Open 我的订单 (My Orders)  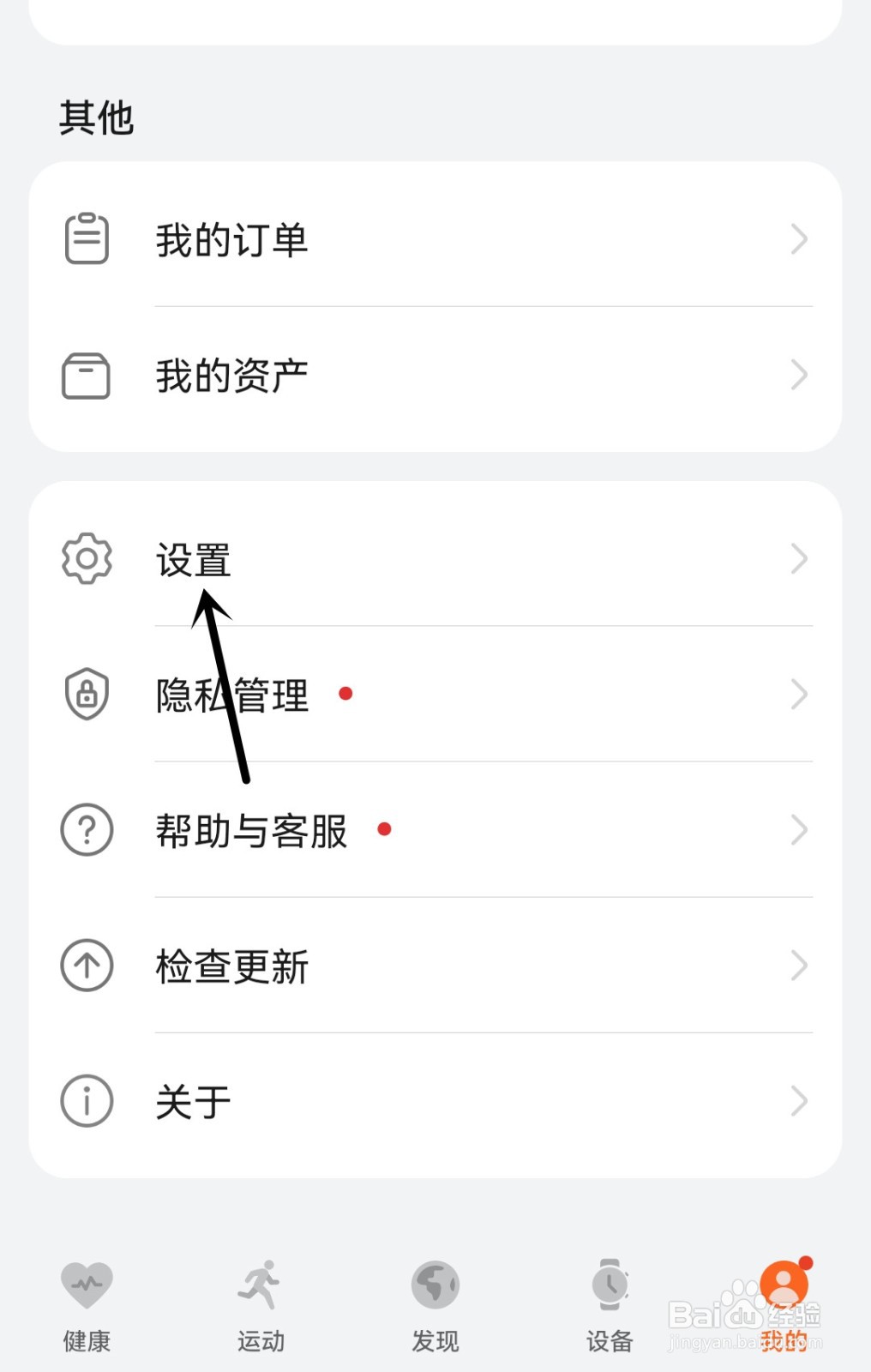point(435,239)
